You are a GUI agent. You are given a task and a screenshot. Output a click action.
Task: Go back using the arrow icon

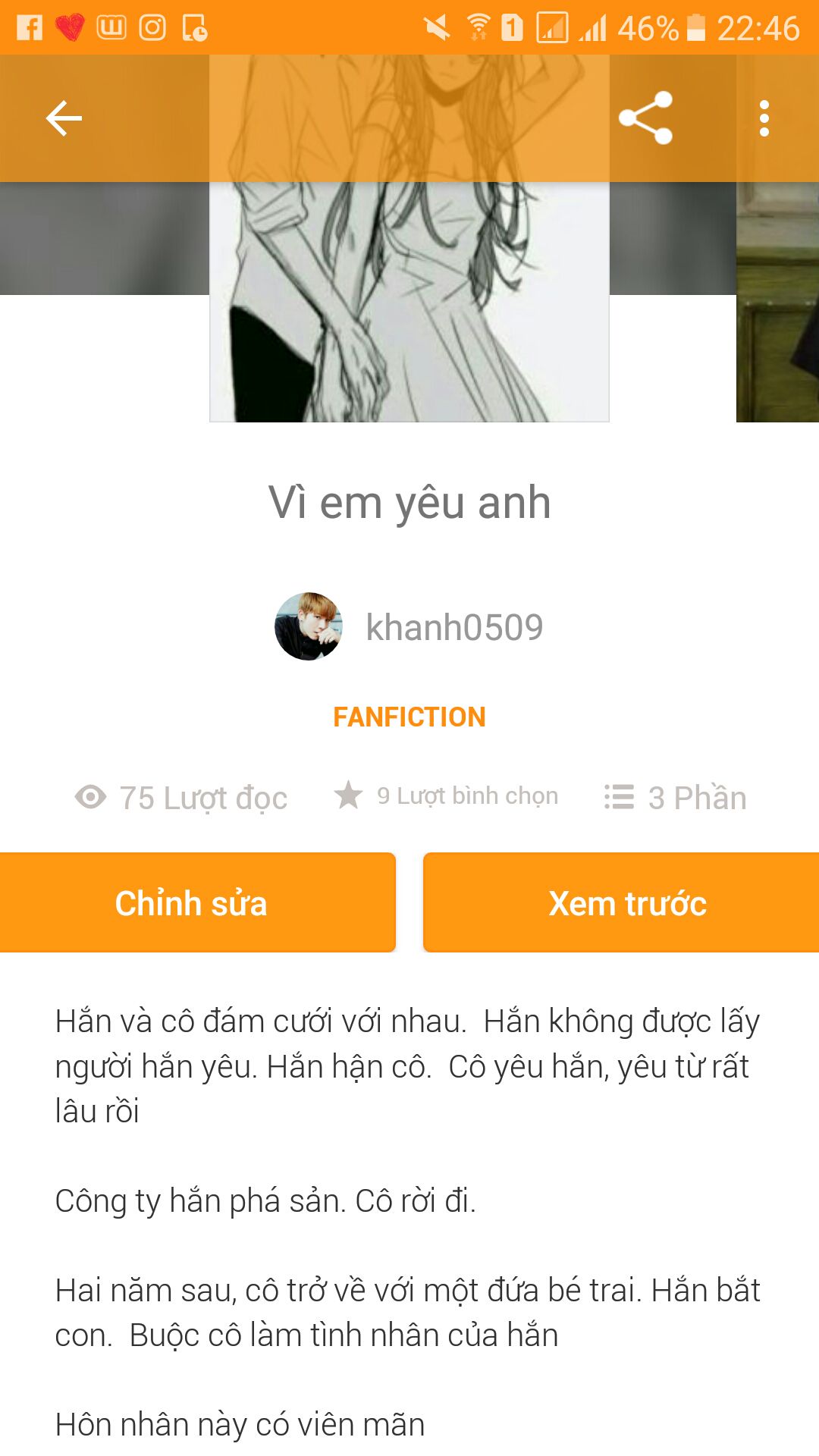click(x=64, y=118)
